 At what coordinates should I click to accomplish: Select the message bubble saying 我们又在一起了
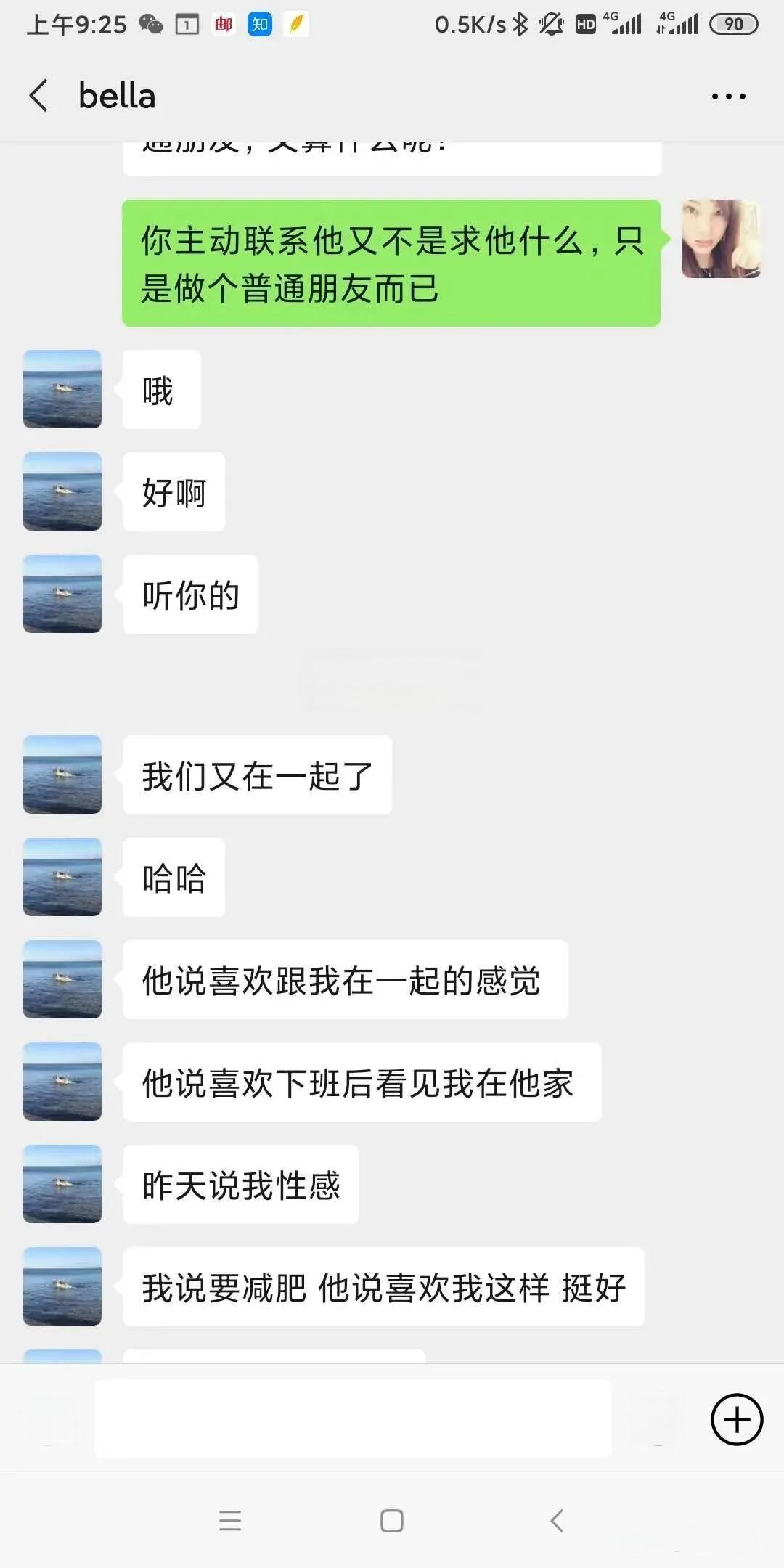pyautogui.click(x=257, y=775)
